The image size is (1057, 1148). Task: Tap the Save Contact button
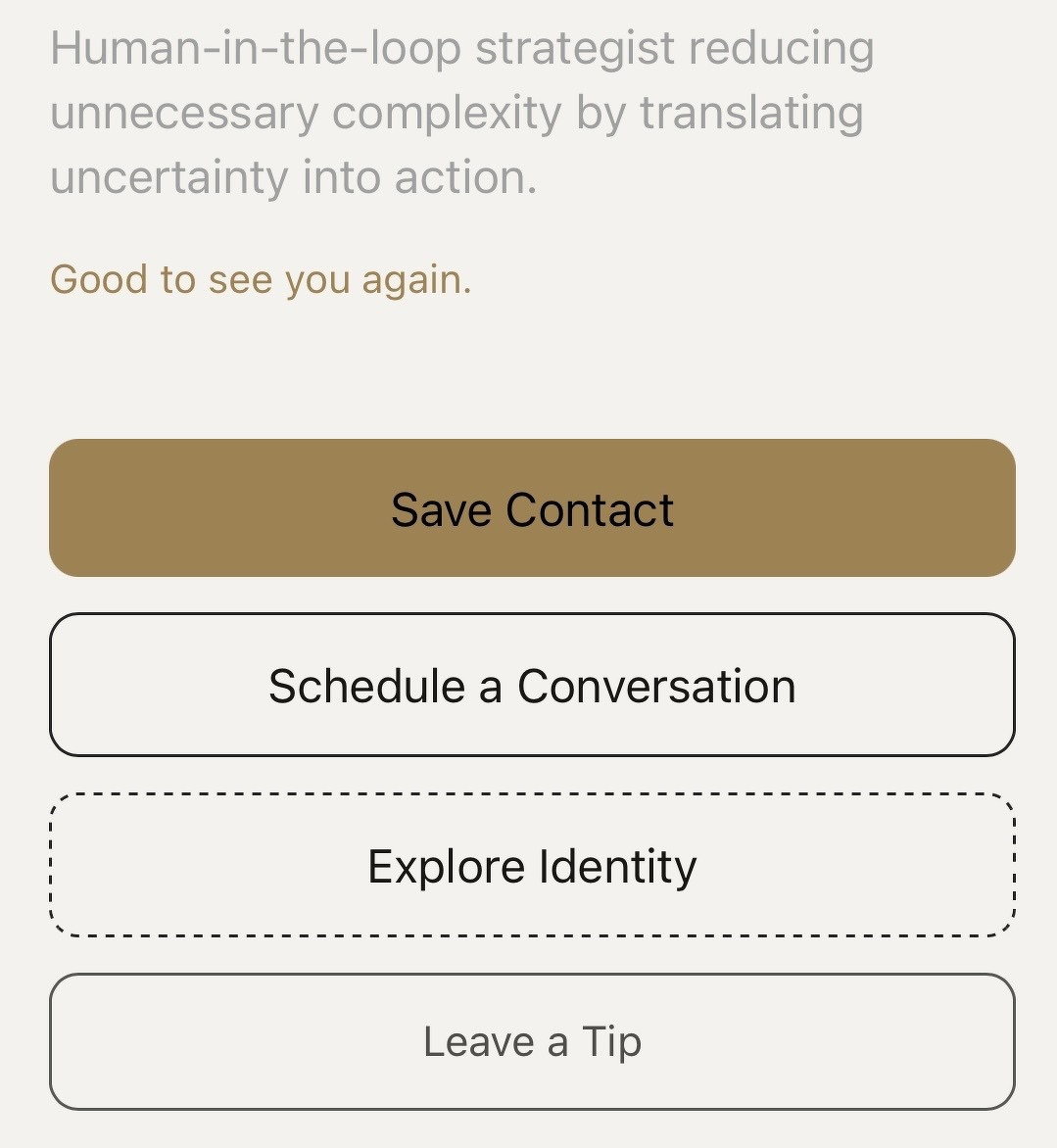532,508
